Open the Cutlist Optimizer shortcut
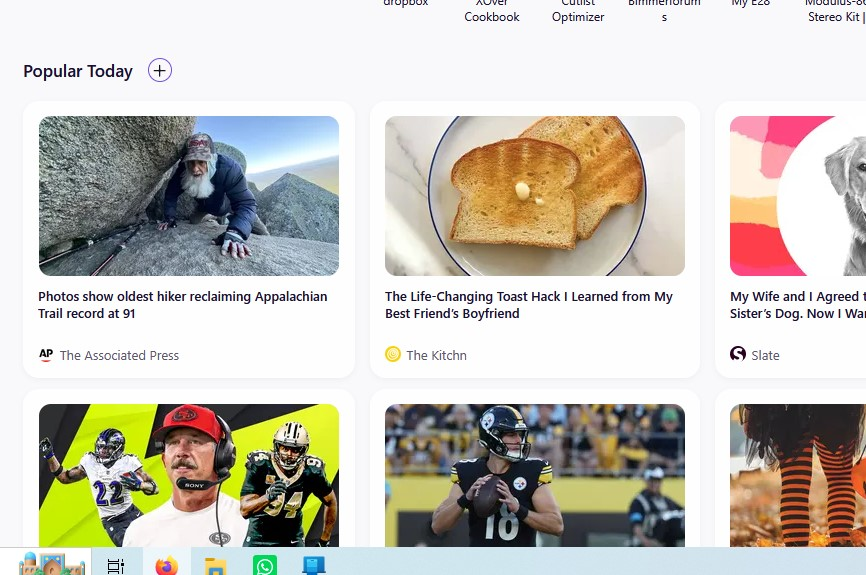 [578, 11]
